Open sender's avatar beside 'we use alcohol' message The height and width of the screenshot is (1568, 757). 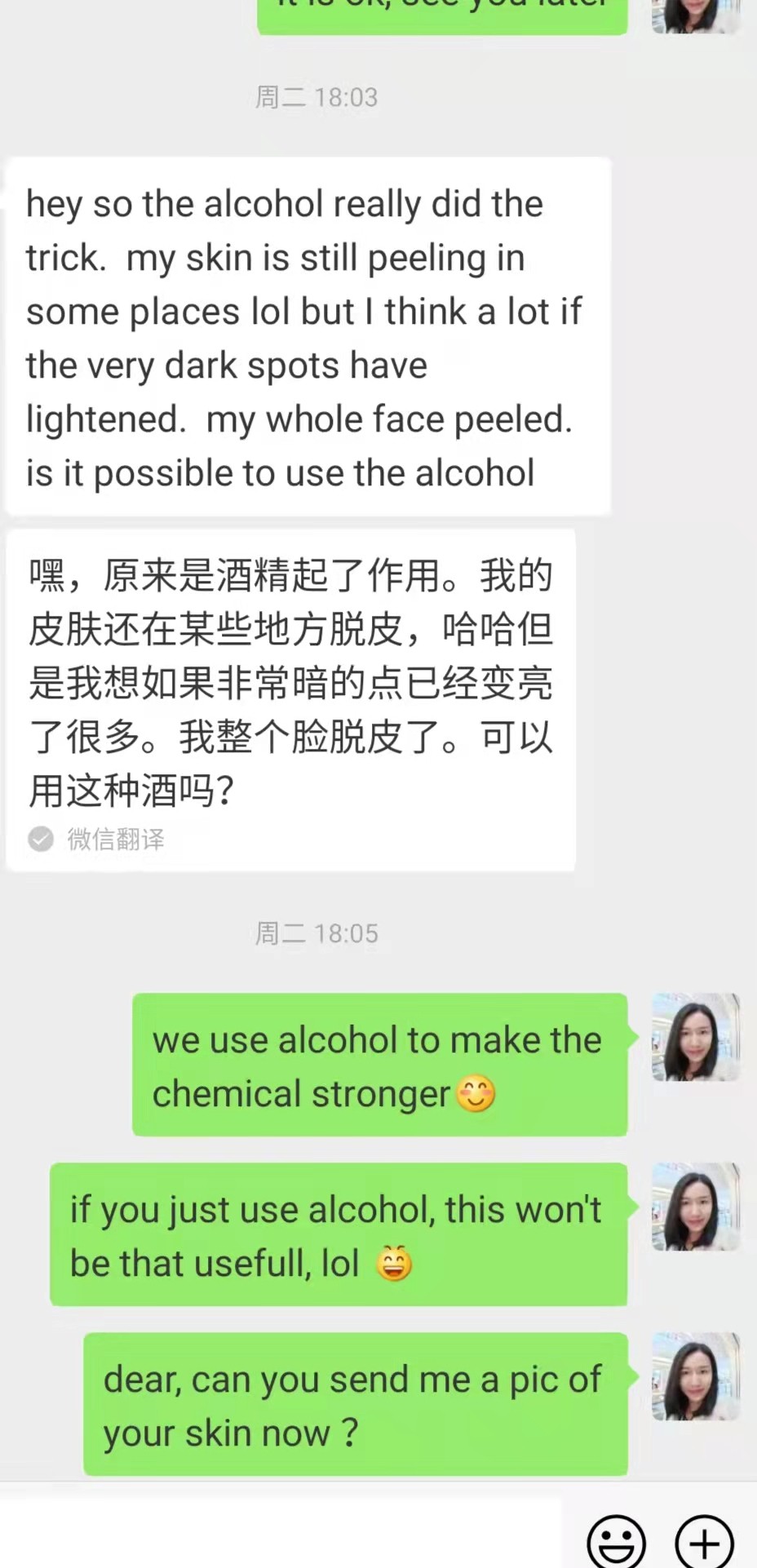tap(695, 1037)
